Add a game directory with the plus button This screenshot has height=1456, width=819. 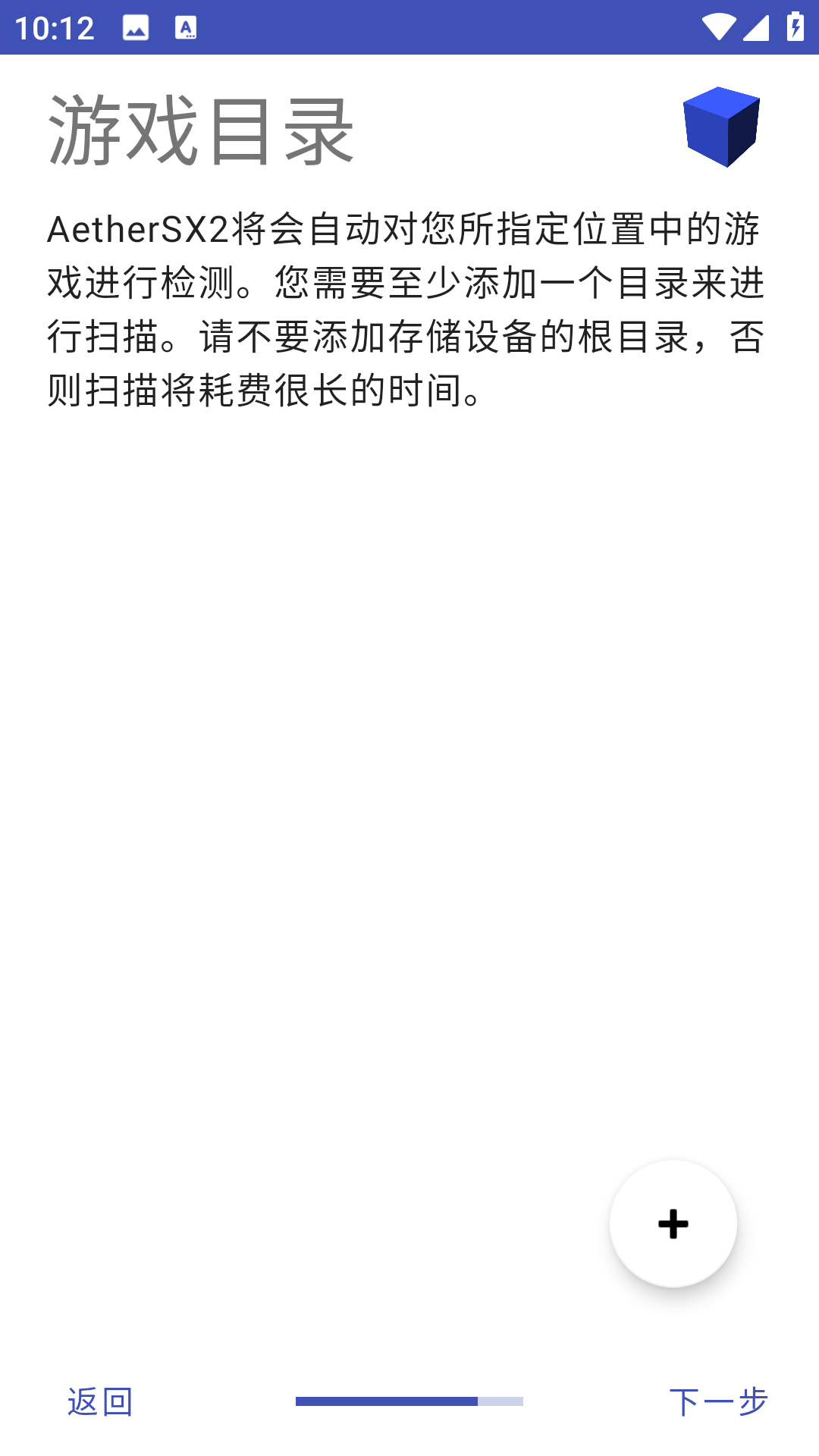673,1223
